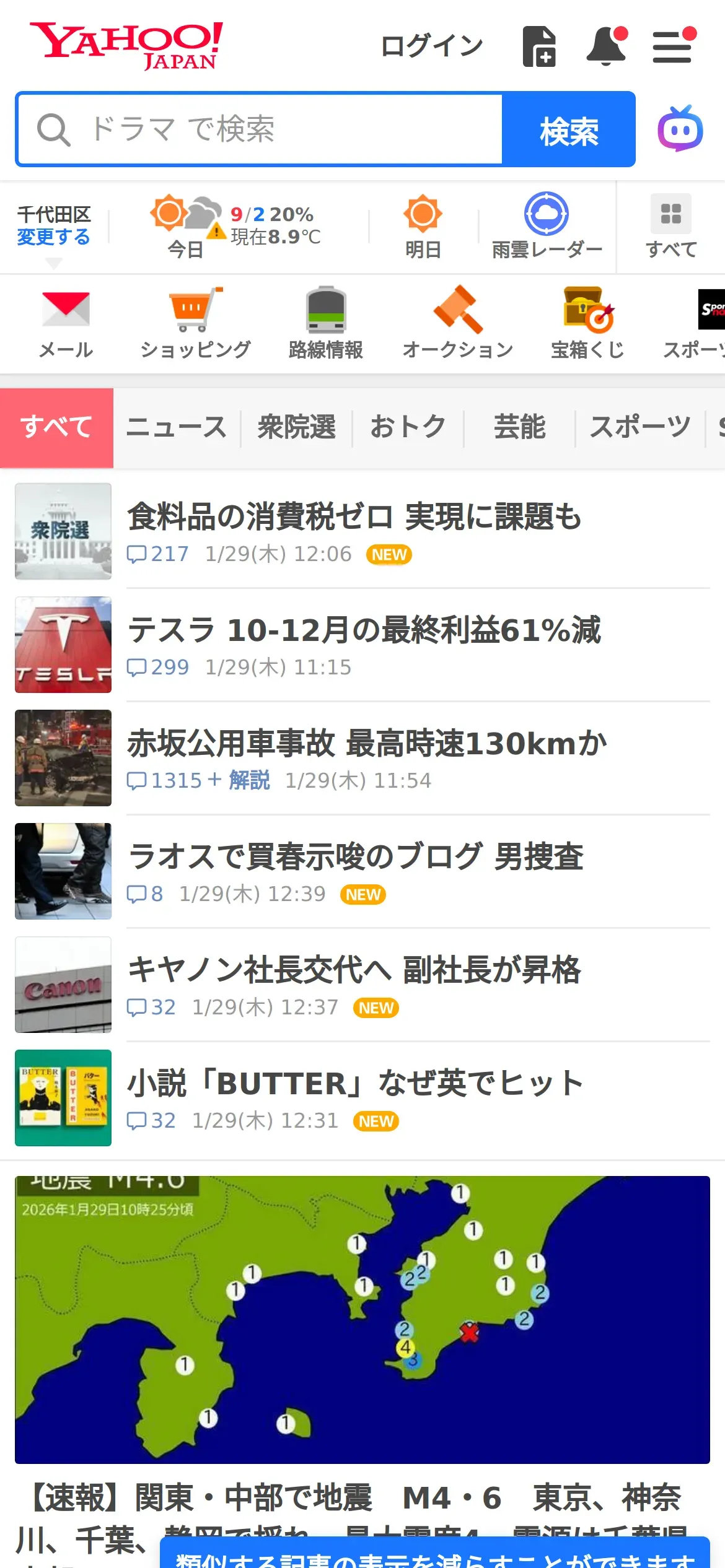
Task: Read the 小説「BUTTER」story
Action: (356, 1084)
